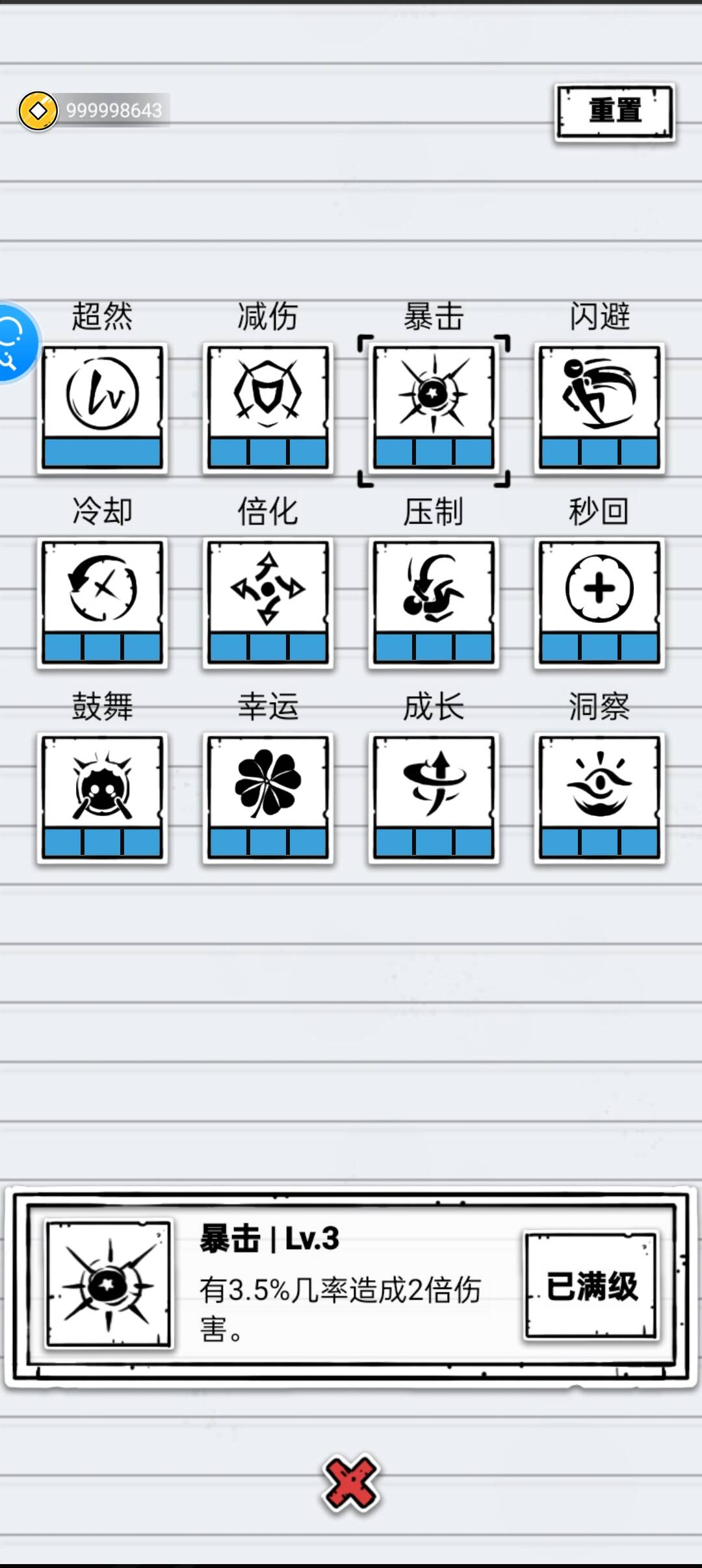Viewport: 702px width, 1568px height.
Task: Tap the selected 暴击 crit skill tile
Action: (434, 408)
